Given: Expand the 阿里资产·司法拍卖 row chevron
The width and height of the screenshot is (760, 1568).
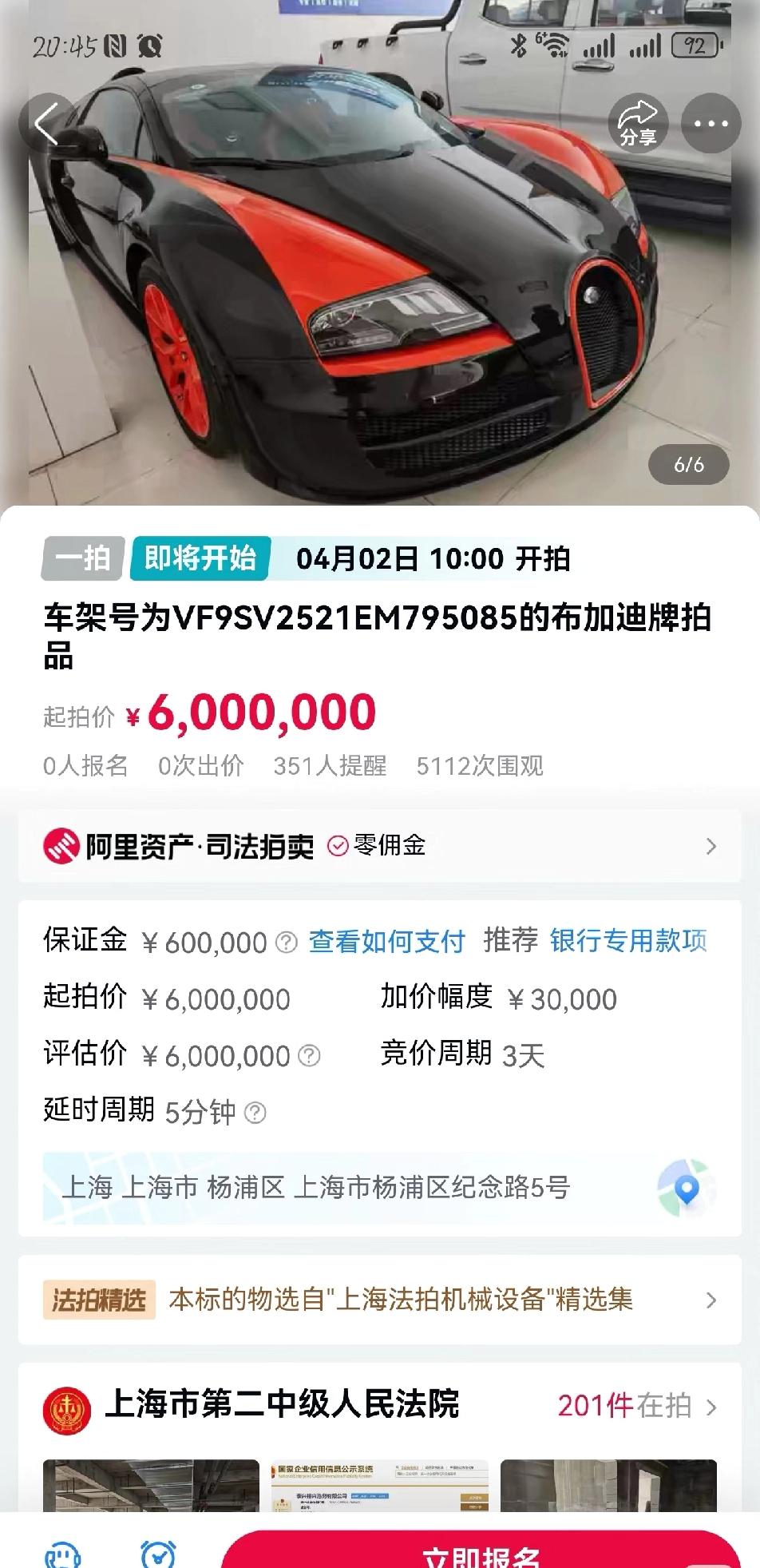Looking at the screenshot, I should (x=711, y=846).
